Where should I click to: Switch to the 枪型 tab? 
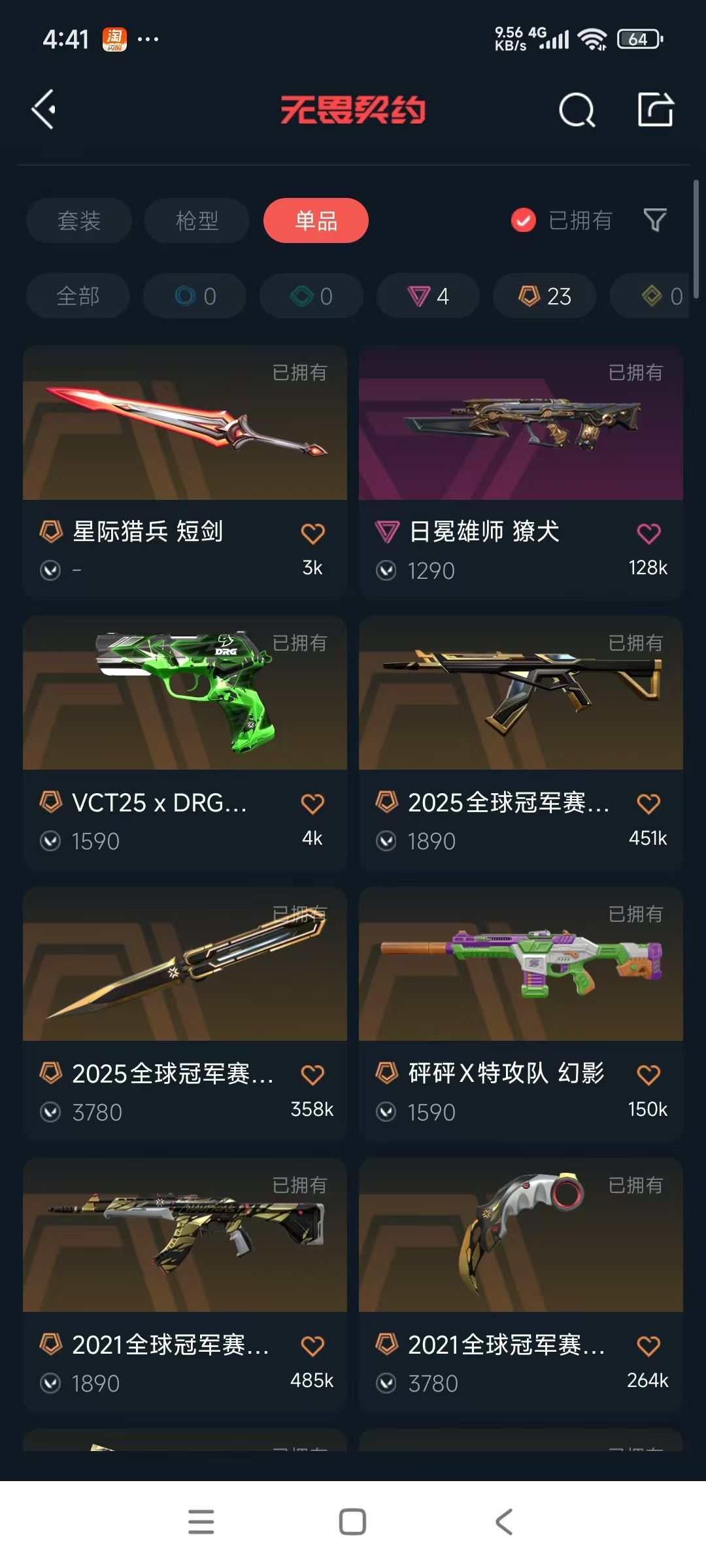click(x=197, y=221)
